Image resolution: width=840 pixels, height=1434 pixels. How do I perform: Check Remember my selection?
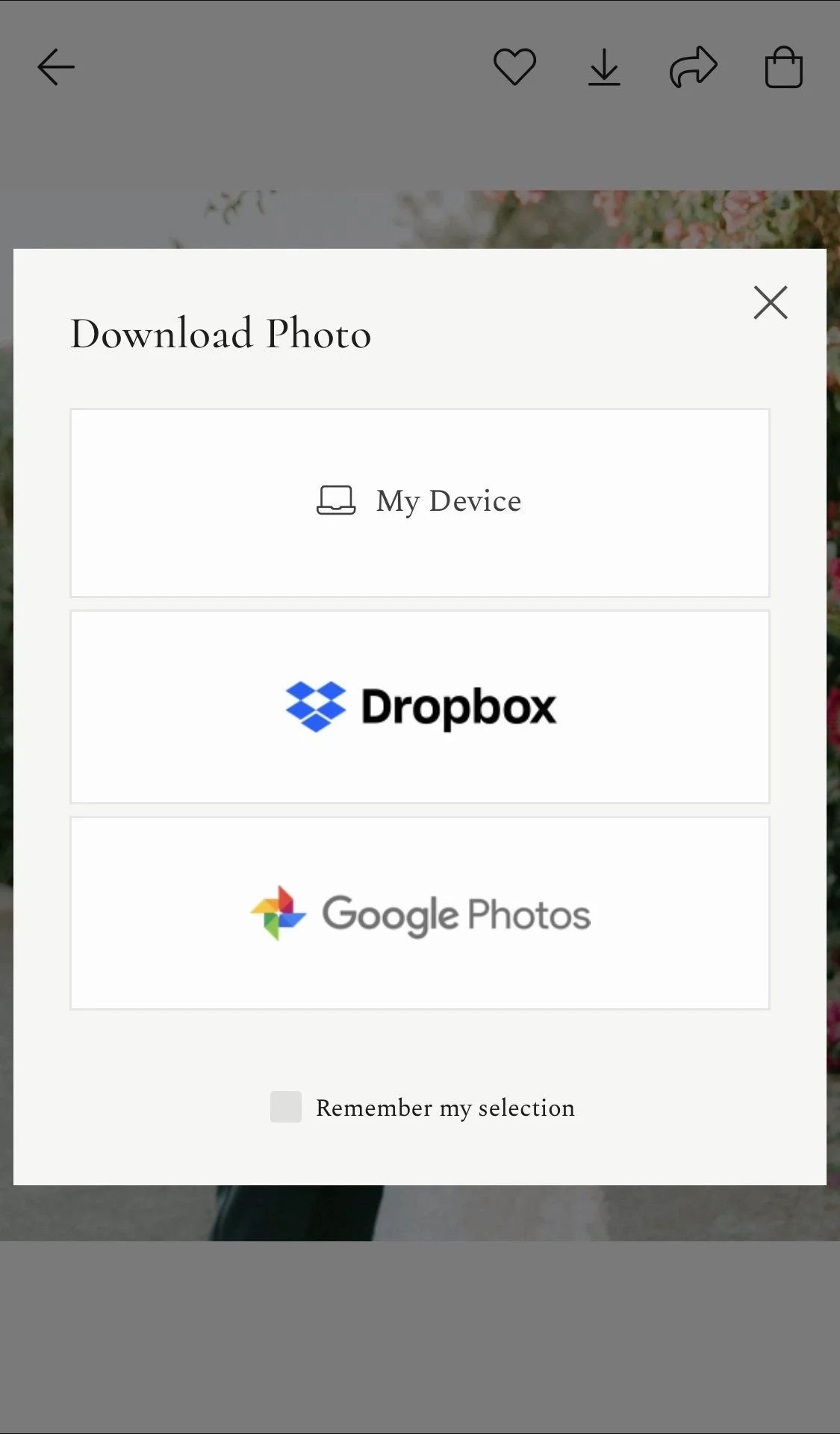(x=286, y=1107)
